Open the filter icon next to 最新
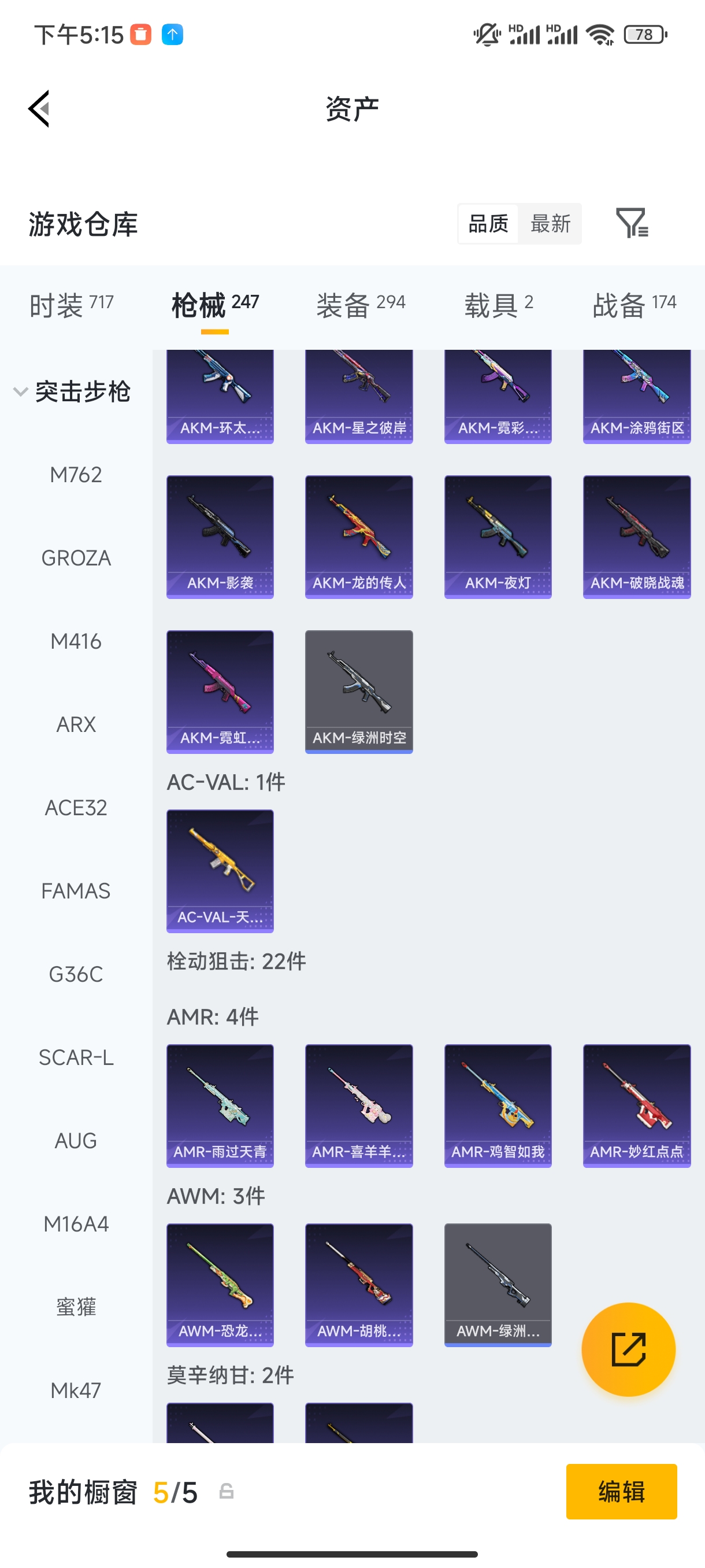 632,223
